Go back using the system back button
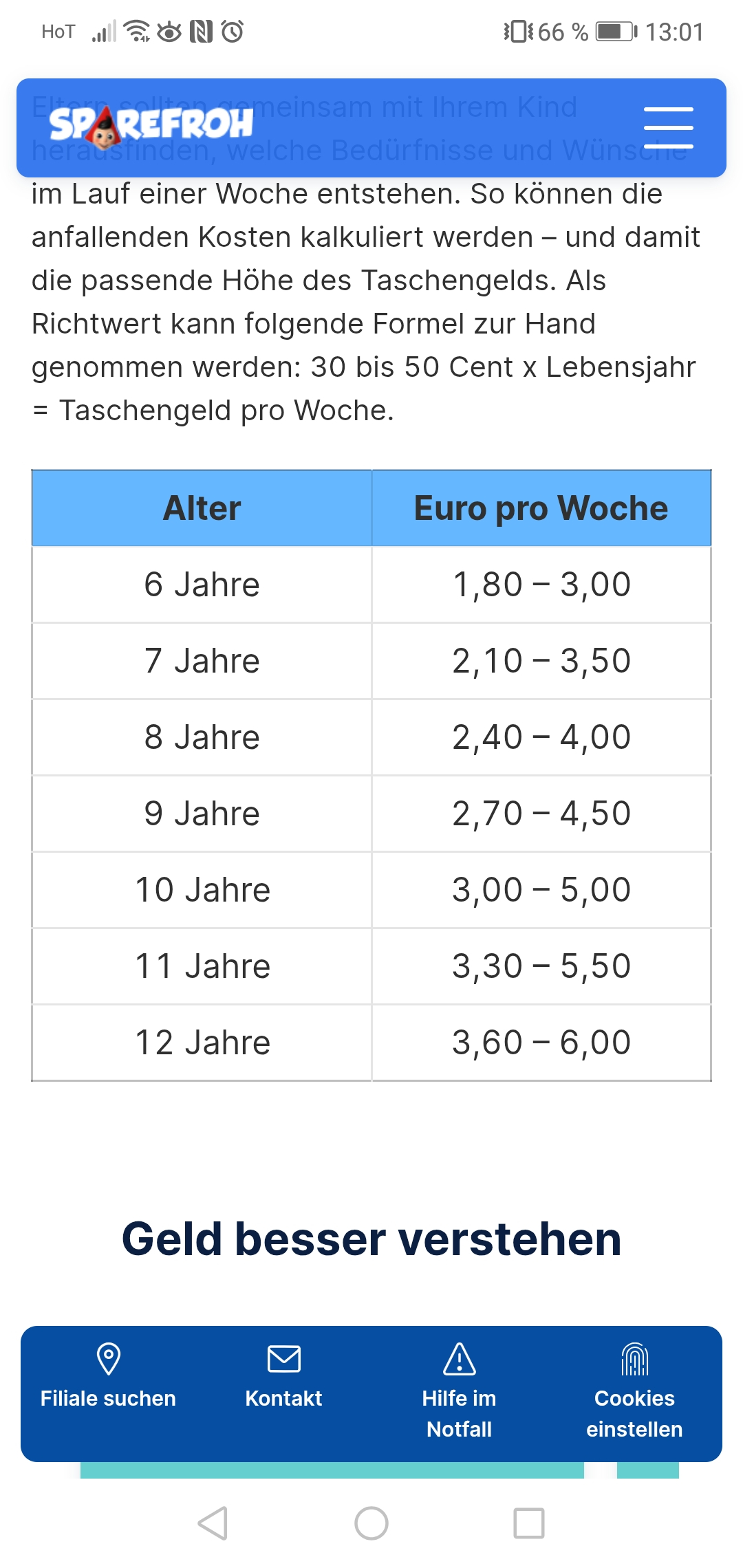The height and width of the screenshot is (1568, 743). (x=213, y=1523)
